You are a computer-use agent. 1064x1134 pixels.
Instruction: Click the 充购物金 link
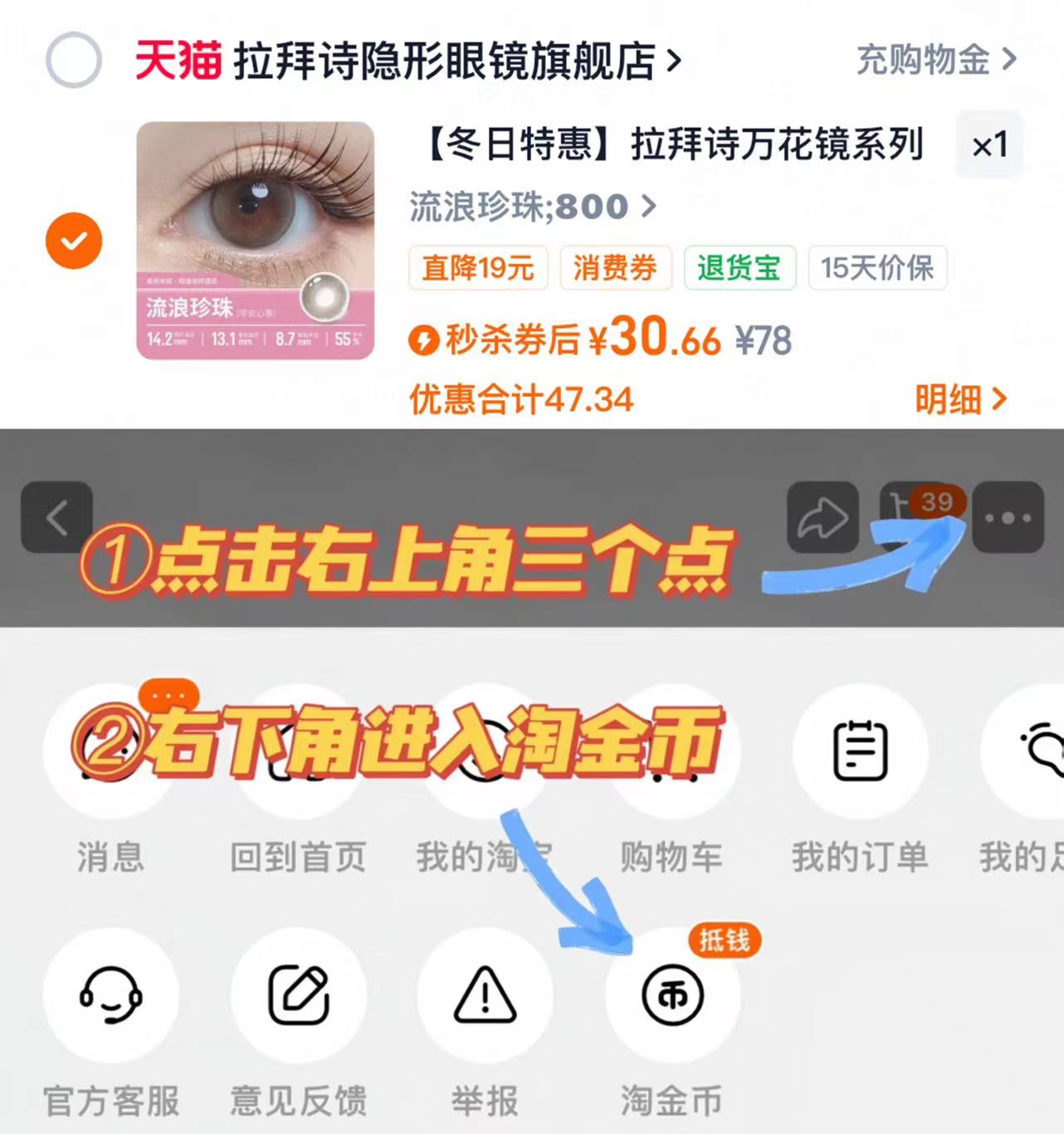tap(924, 60)
